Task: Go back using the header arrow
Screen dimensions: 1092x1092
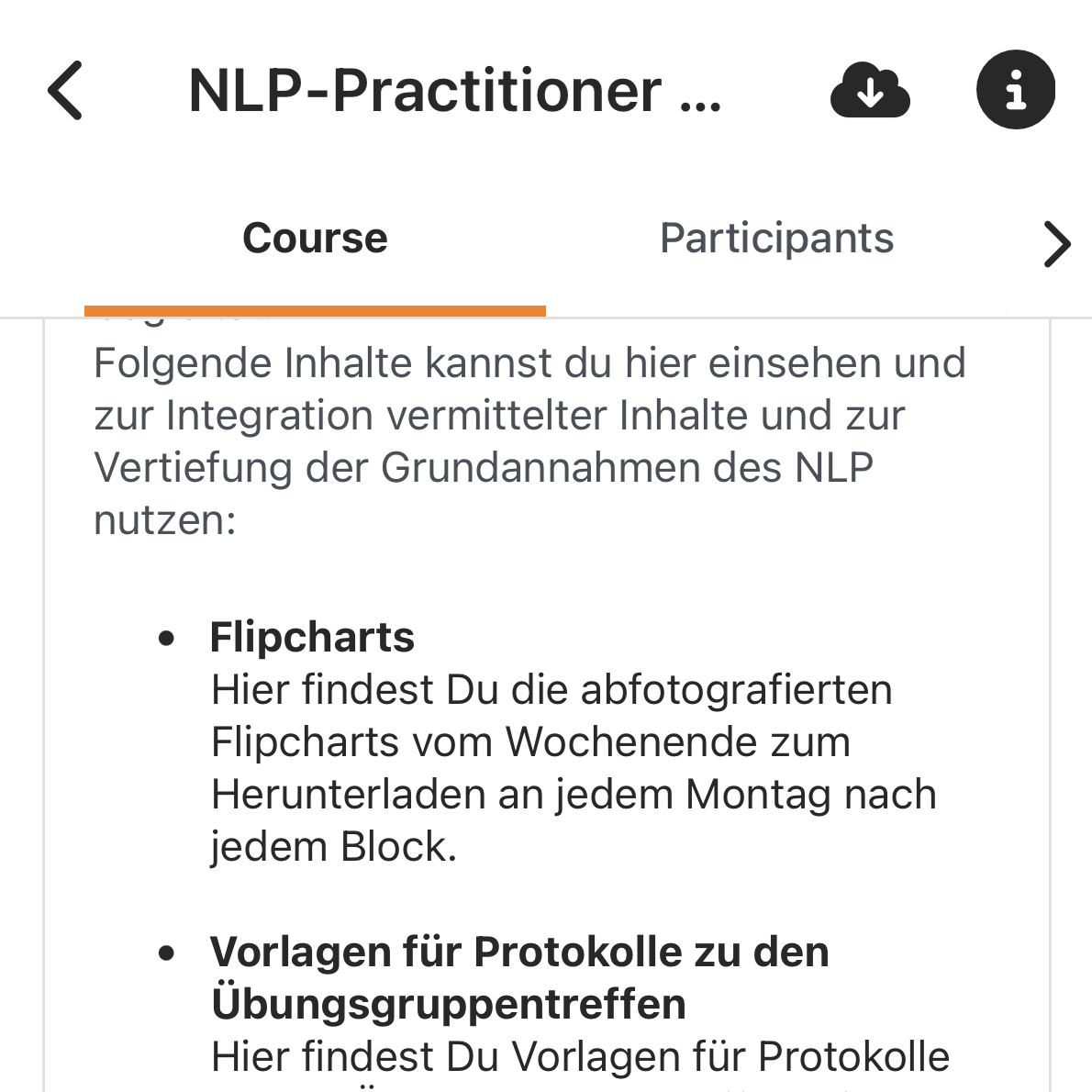Action: click(65, 90)
